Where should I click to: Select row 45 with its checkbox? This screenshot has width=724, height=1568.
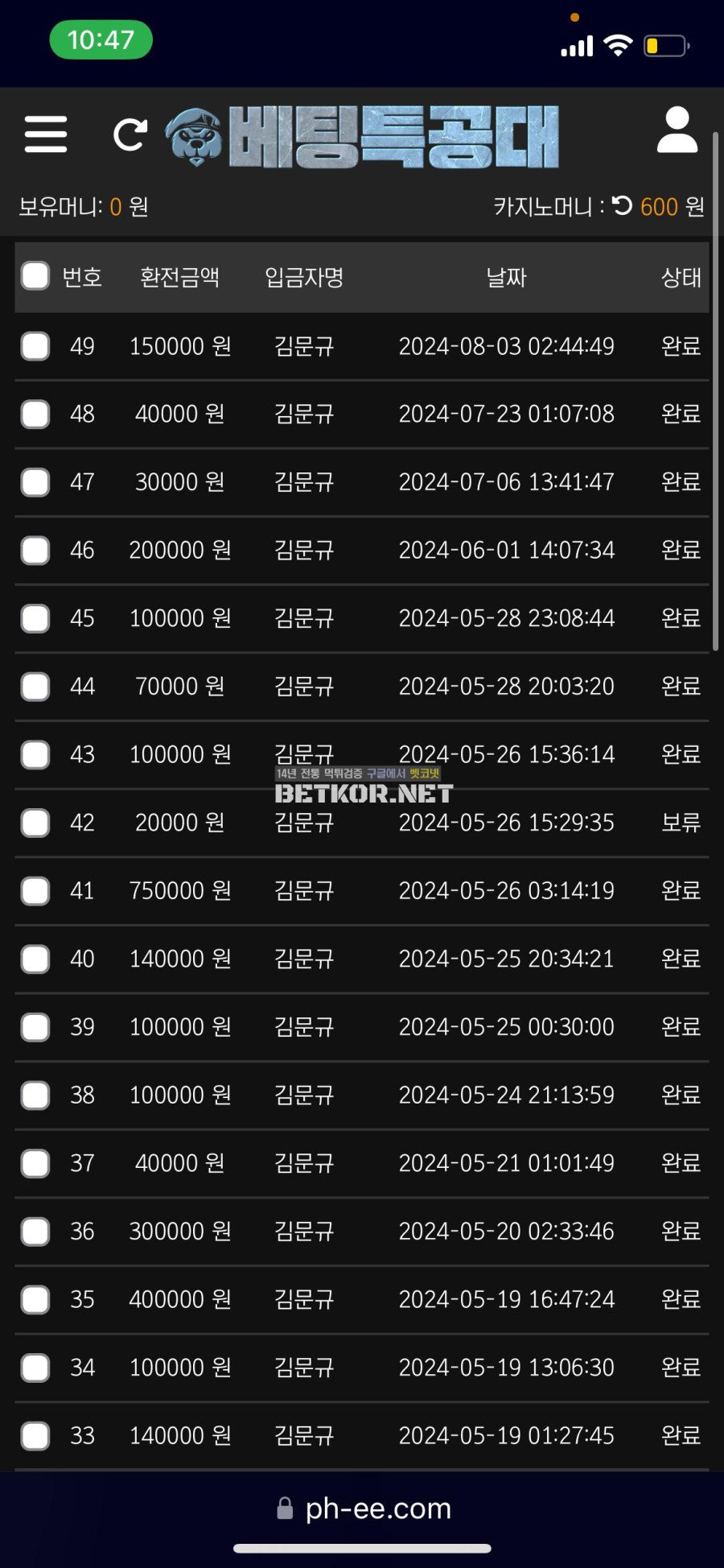pyautogui.click(x=35, y=618)
